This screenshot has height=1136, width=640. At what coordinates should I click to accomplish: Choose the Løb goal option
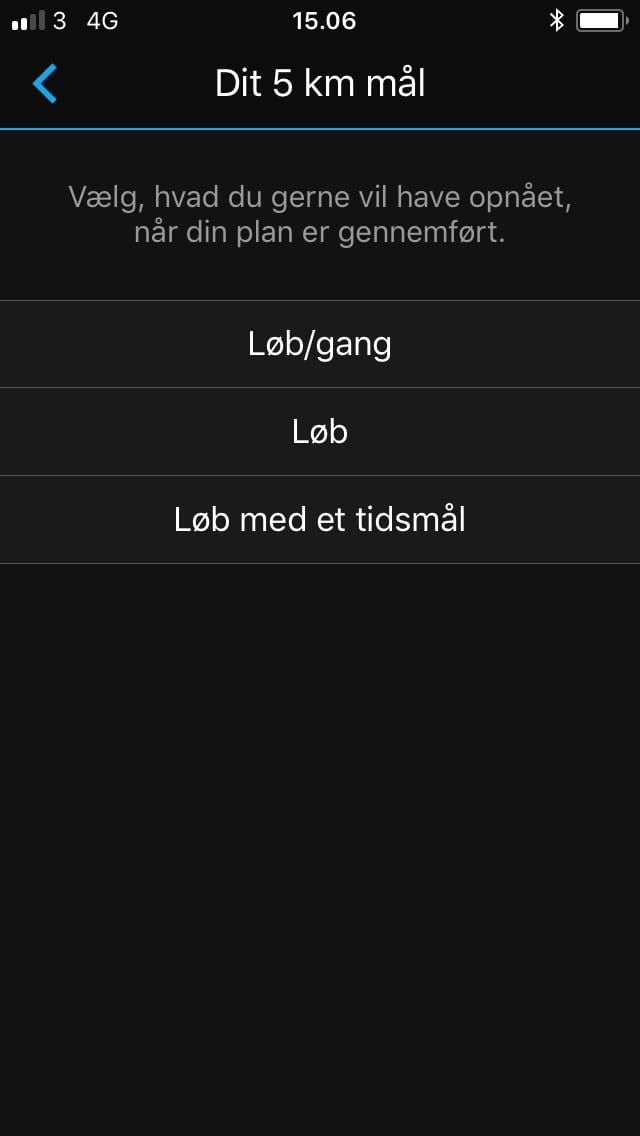click(320, 432)
